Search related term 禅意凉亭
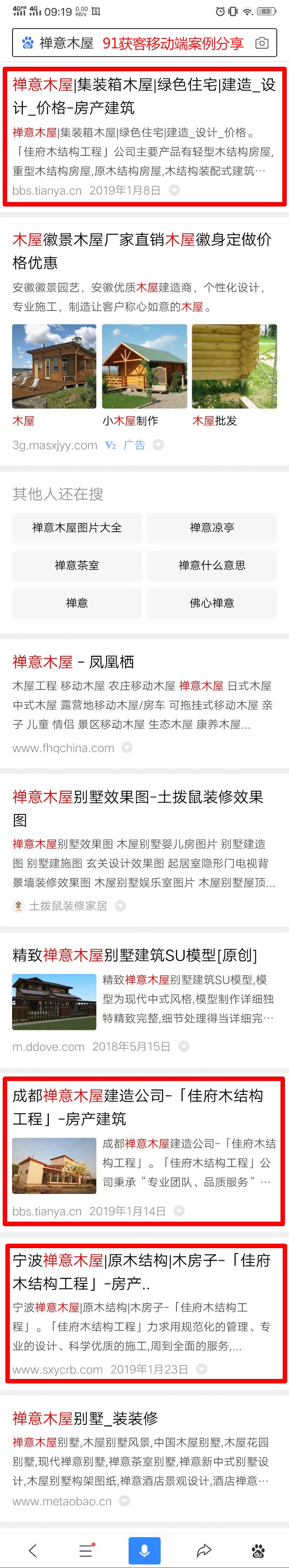 [x=212, y=527]
